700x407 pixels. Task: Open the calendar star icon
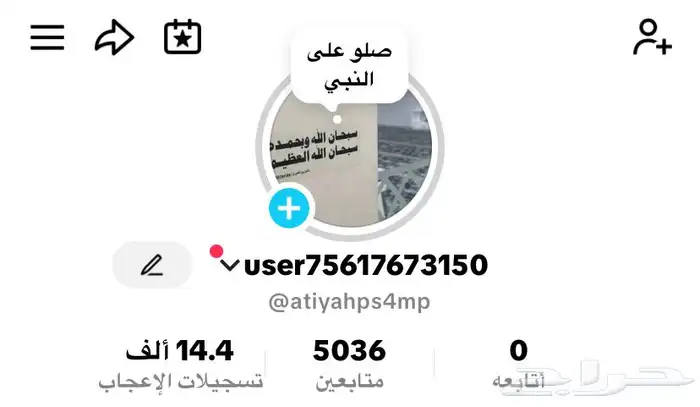(x=183, y=38)
